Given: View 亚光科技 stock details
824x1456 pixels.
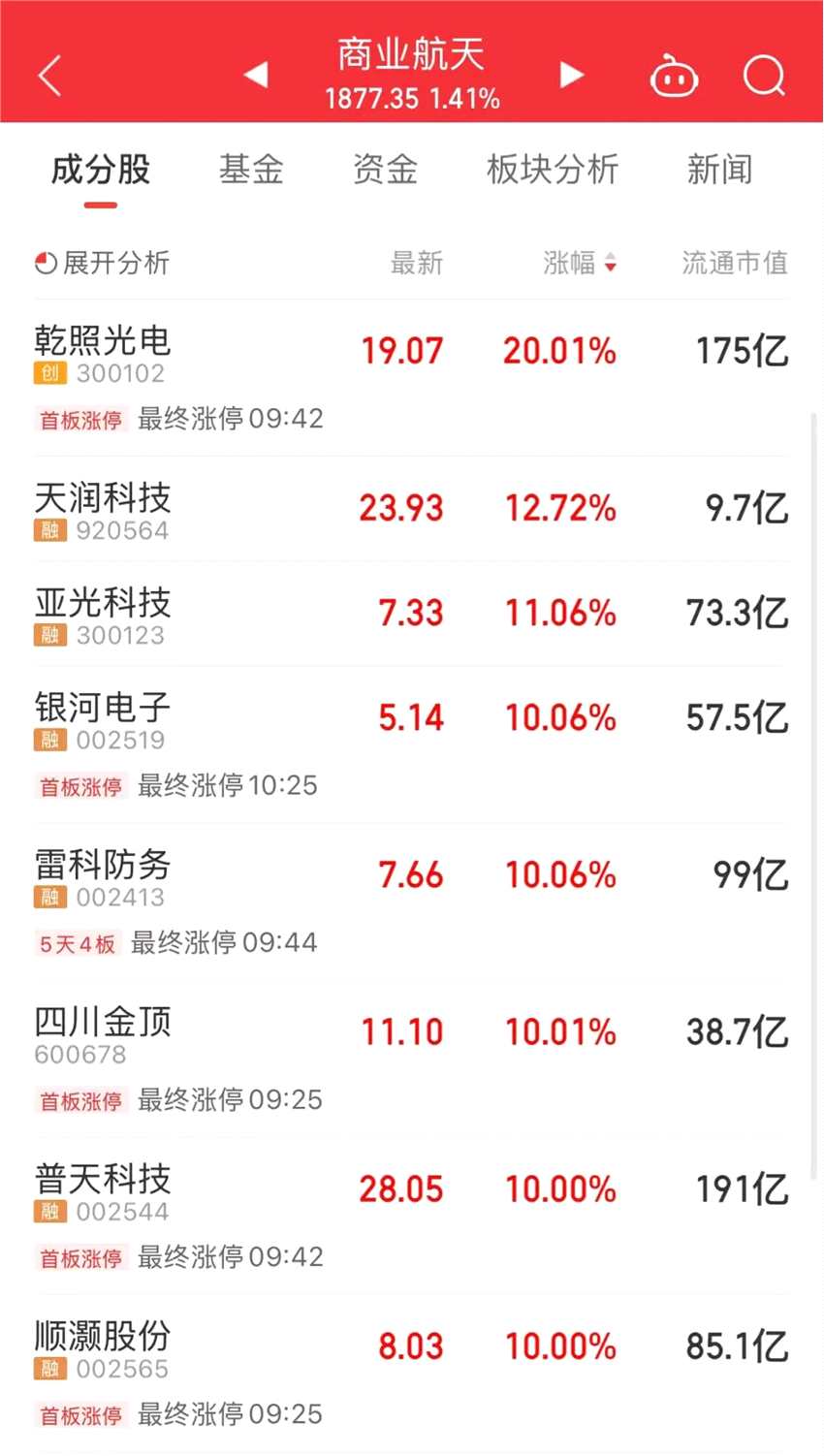Looking at the screenshot, I should point(103,603).
